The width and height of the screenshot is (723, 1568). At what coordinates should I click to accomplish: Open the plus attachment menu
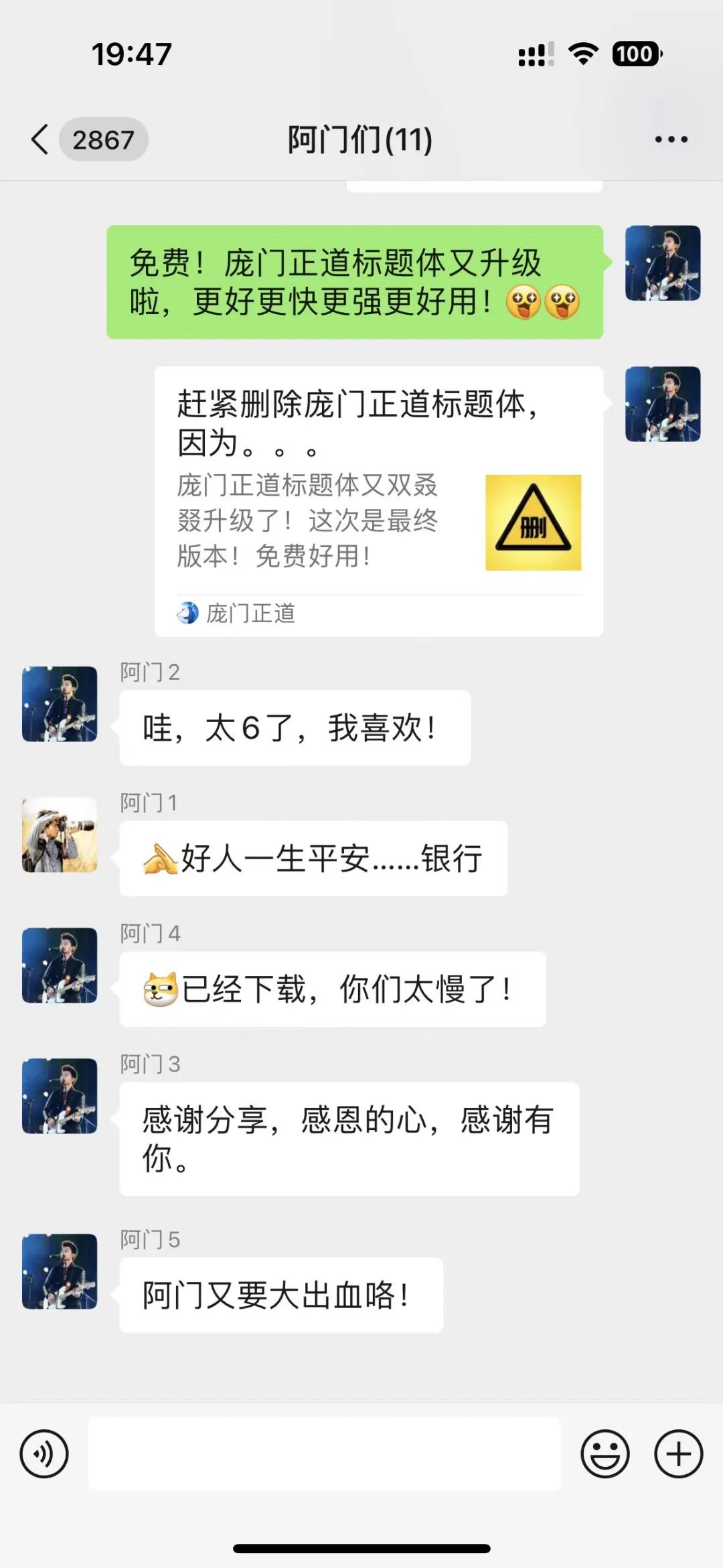coord(679,1453)
